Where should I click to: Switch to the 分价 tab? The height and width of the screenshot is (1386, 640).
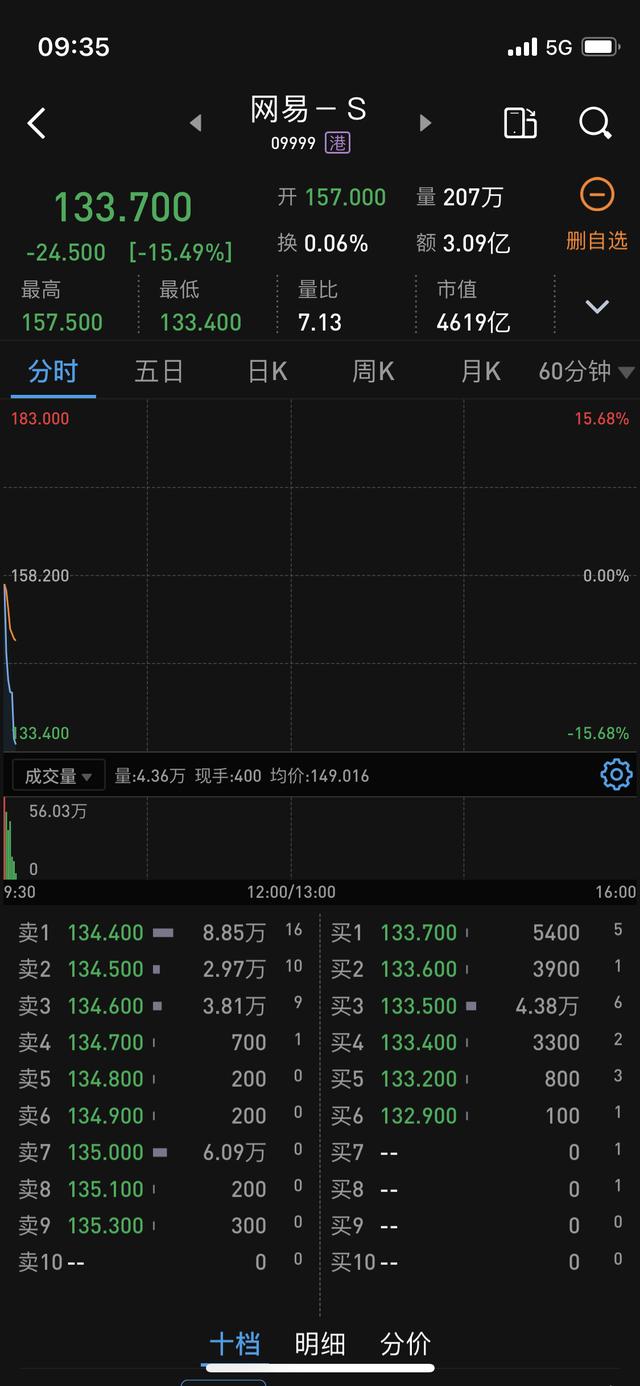[405, 1344]
